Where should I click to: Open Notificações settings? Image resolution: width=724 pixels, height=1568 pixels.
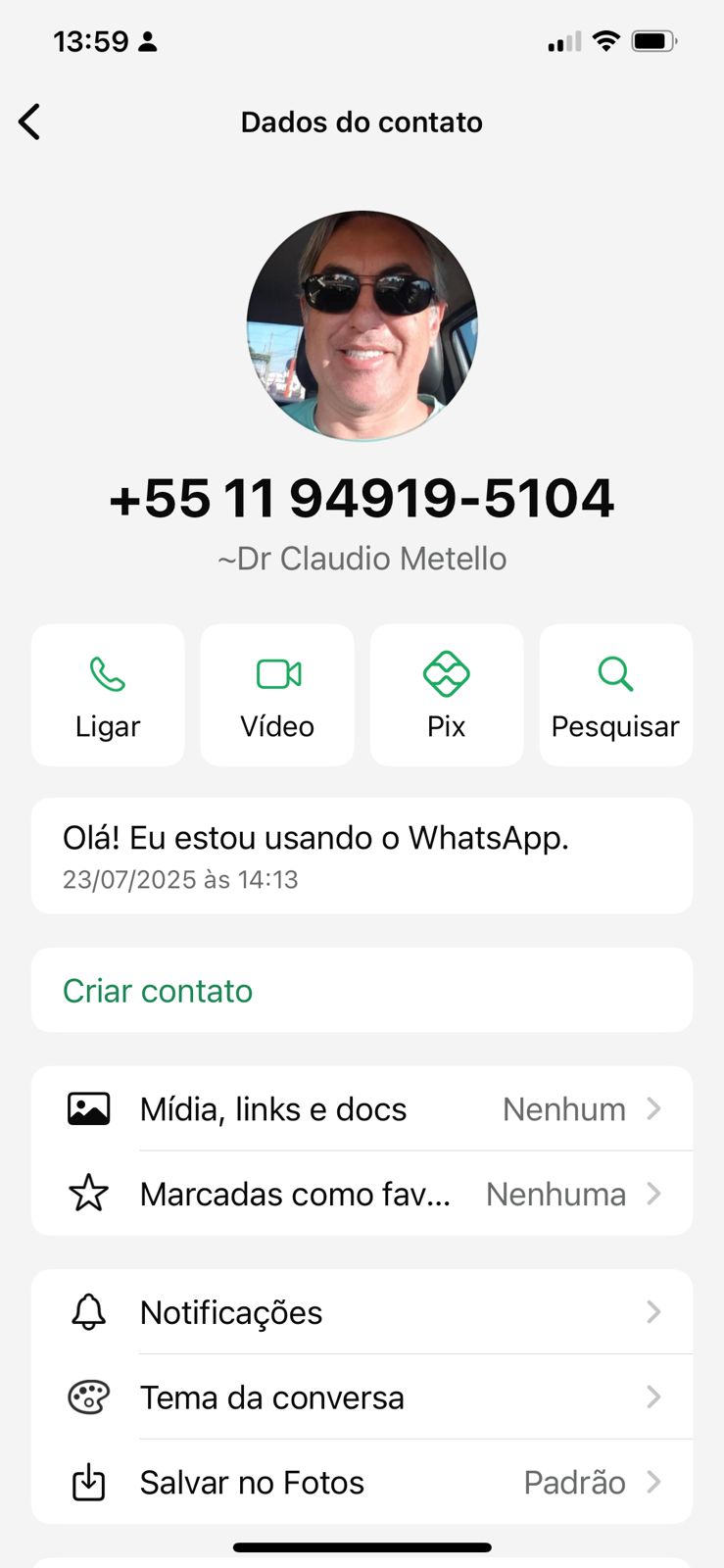[362, 1312]
